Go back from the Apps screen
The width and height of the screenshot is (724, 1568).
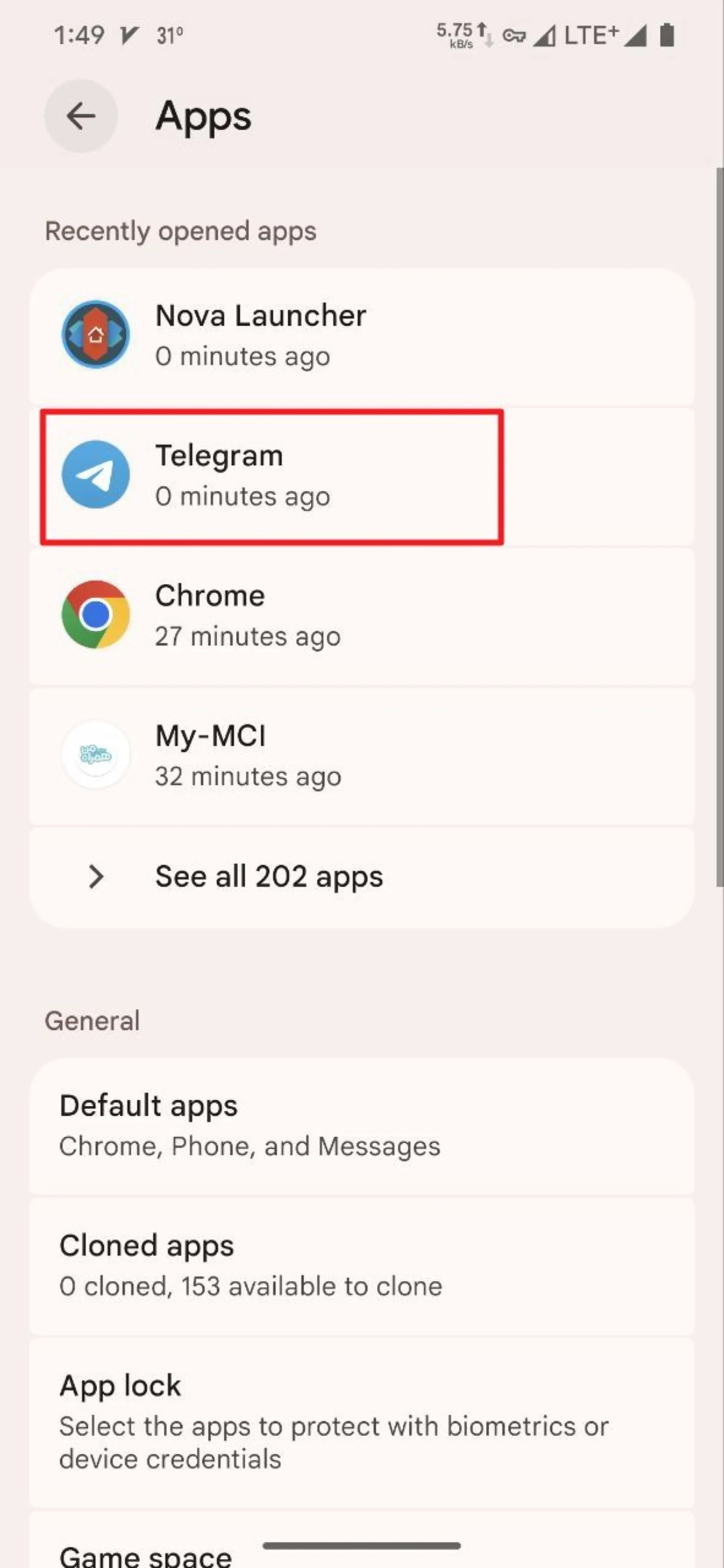tap(80, 116)
